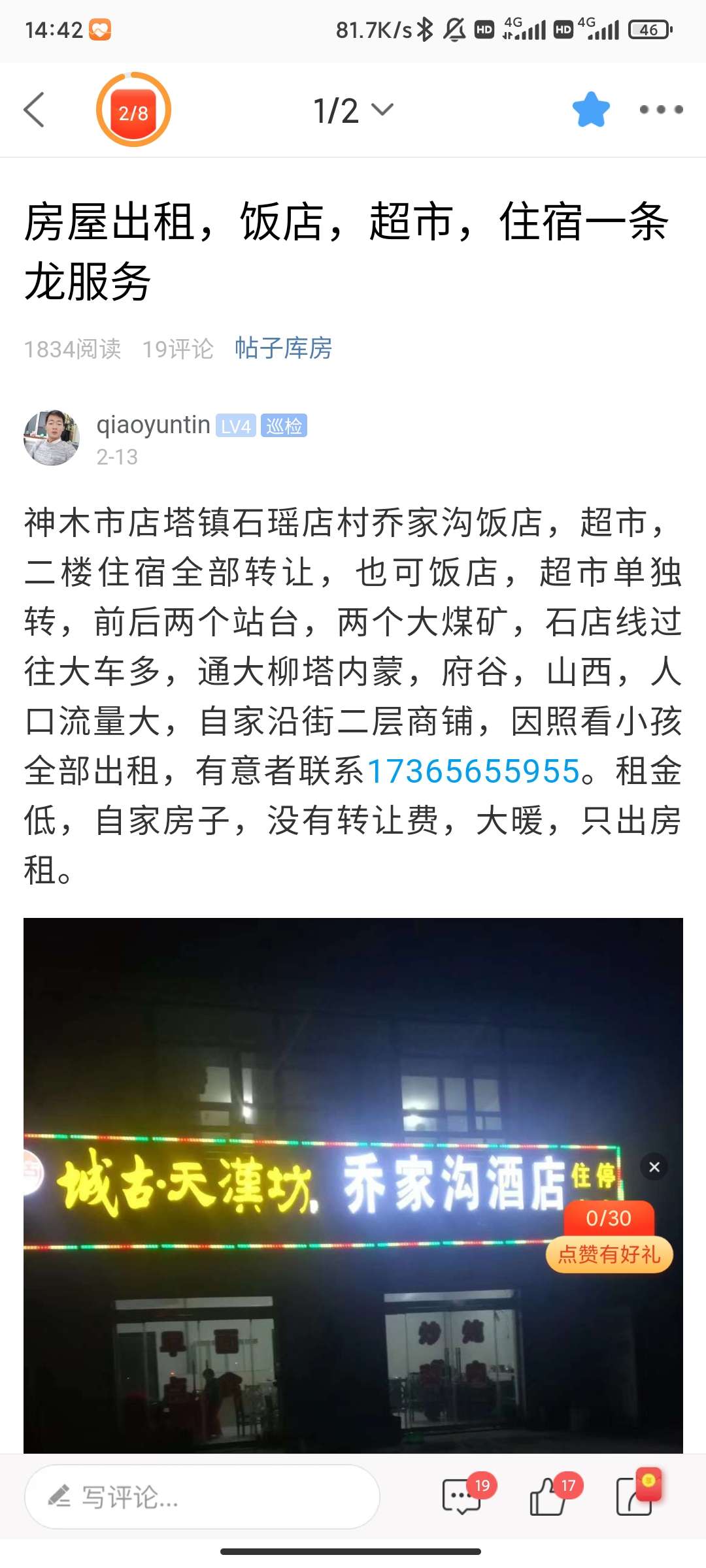
Task: Expand the 1/2 page selector dropdown
Action: [x=353, y=110]
